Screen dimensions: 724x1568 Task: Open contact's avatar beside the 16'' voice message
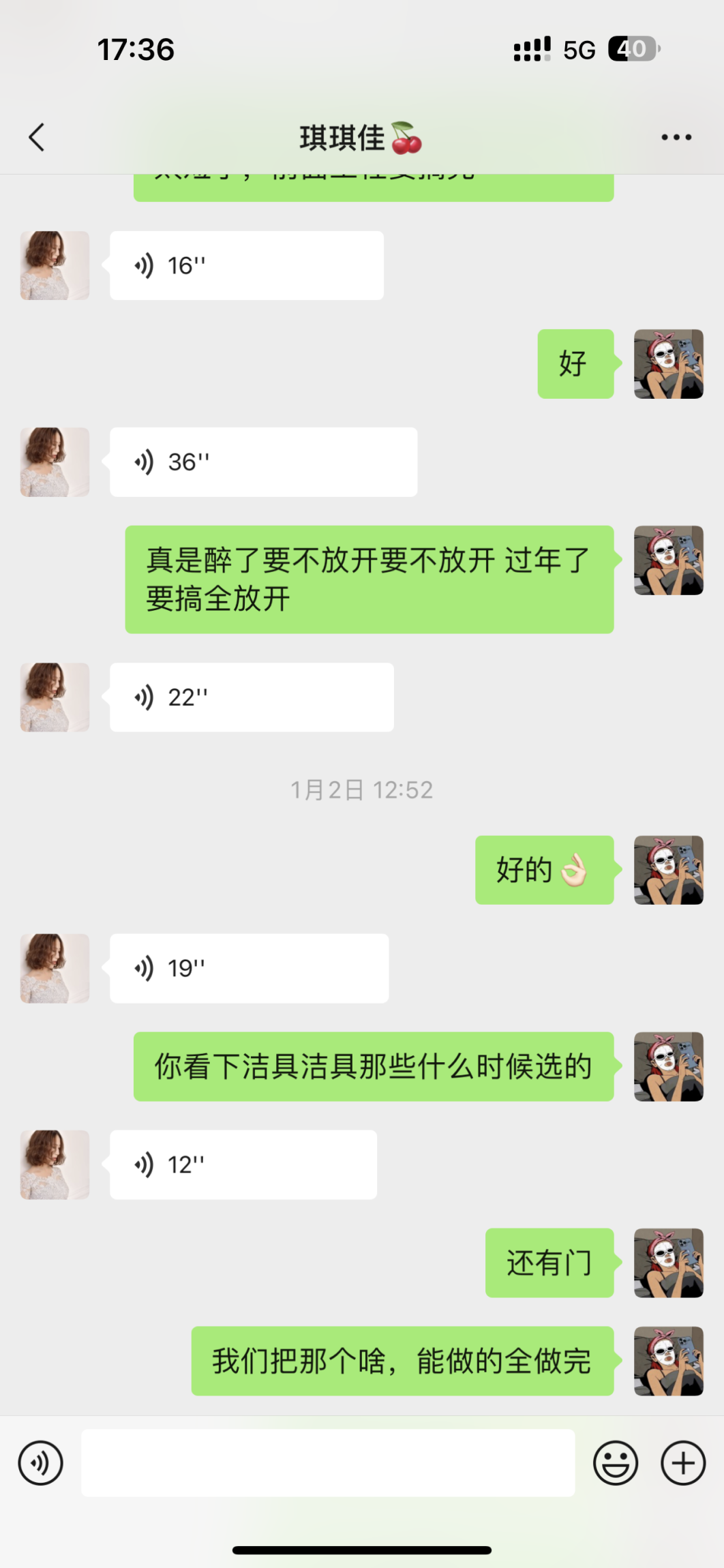coord(55,265)
